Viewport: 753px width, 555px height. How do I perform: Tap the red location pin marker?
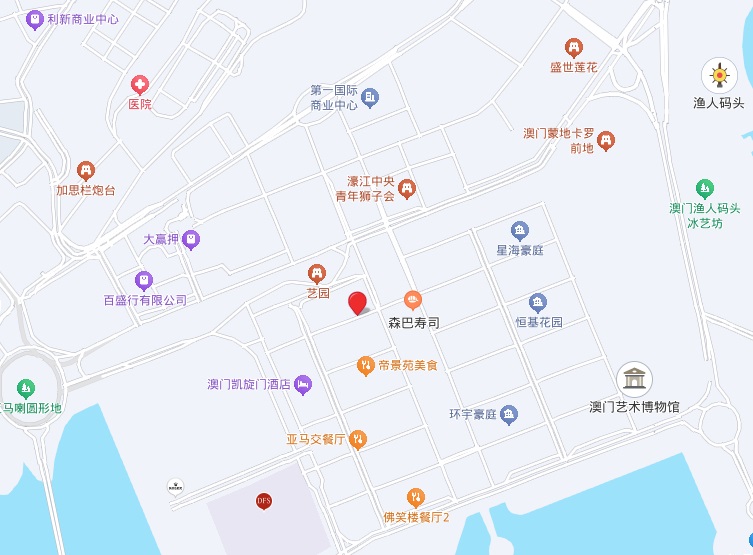357,303
